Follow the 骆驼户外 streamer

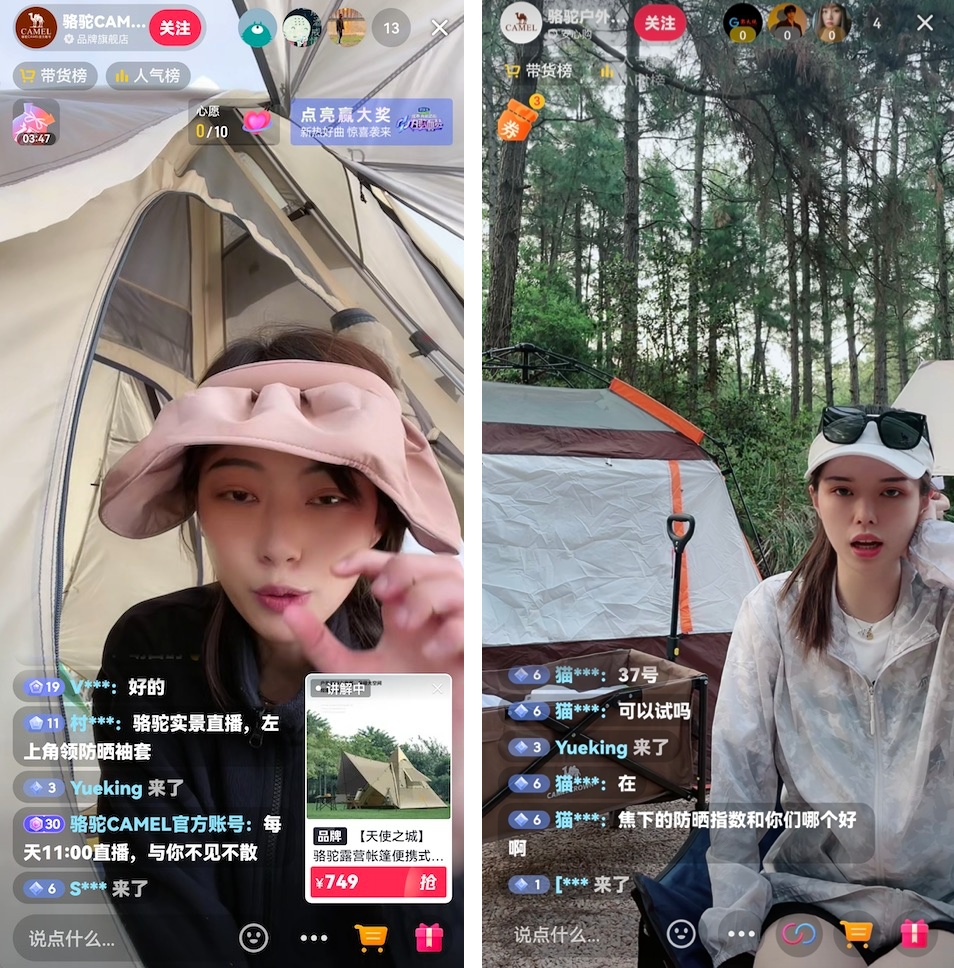[x=660, y=23]
